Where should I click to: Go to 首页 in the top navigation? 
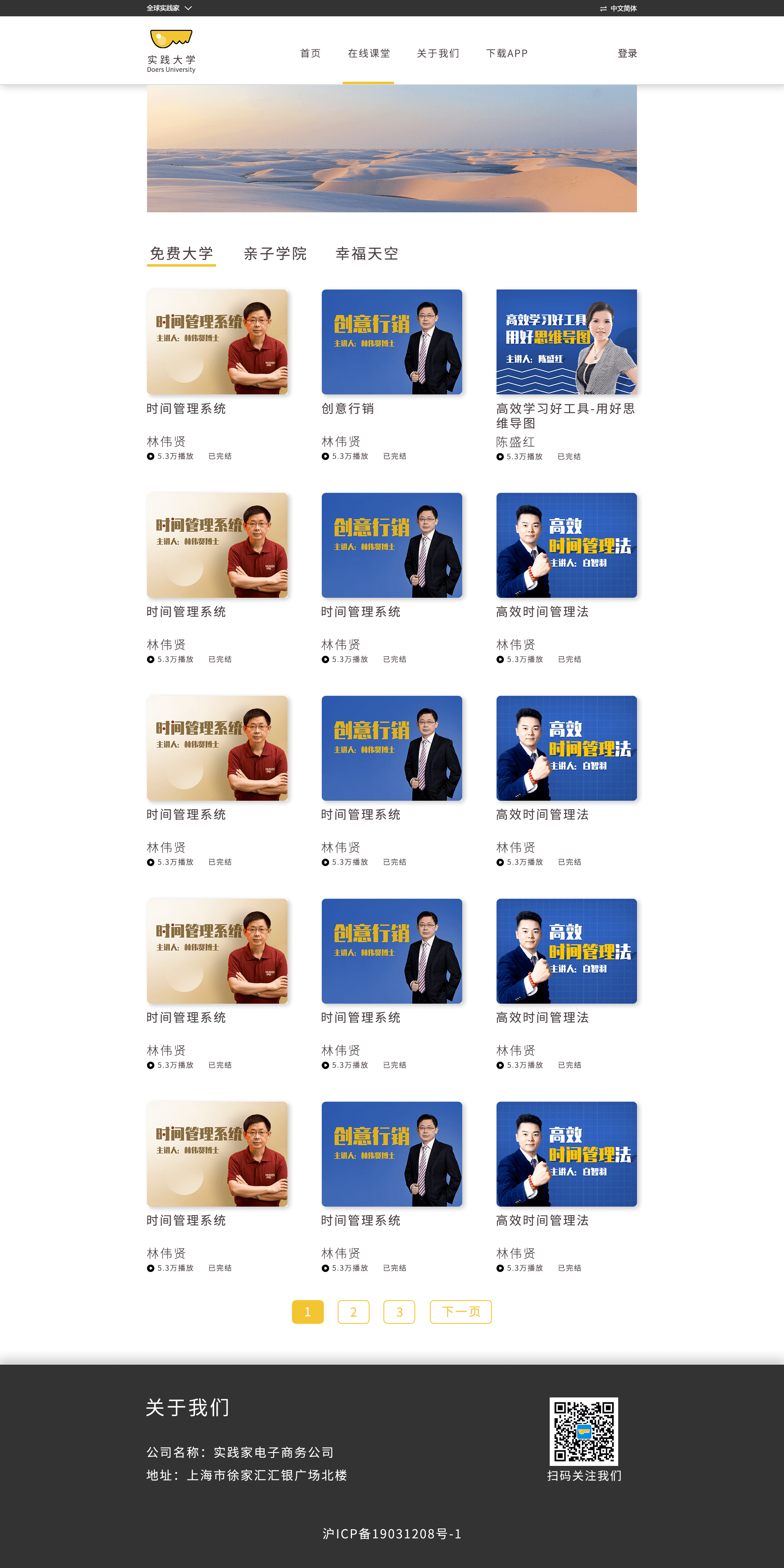310,53
